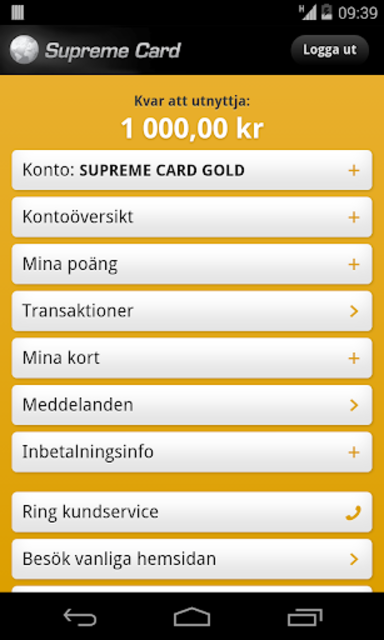Viewport: 384px width, 640px height.
Task: Expand the Konto Supreme Card Gold row
Action: (192, 170)
